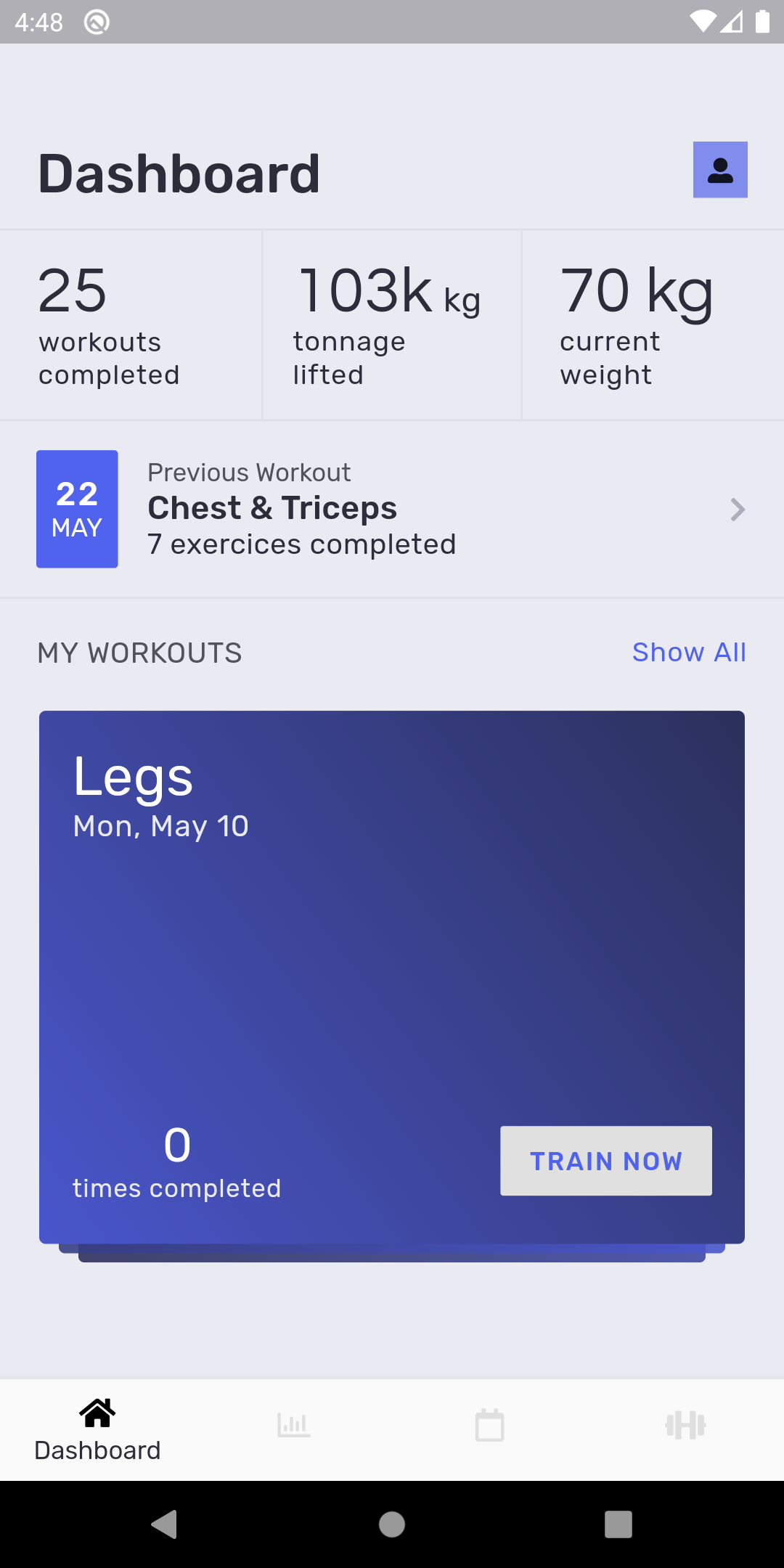
Task: Open the previous Chest & Triceps workout
Action: [392, 510]
